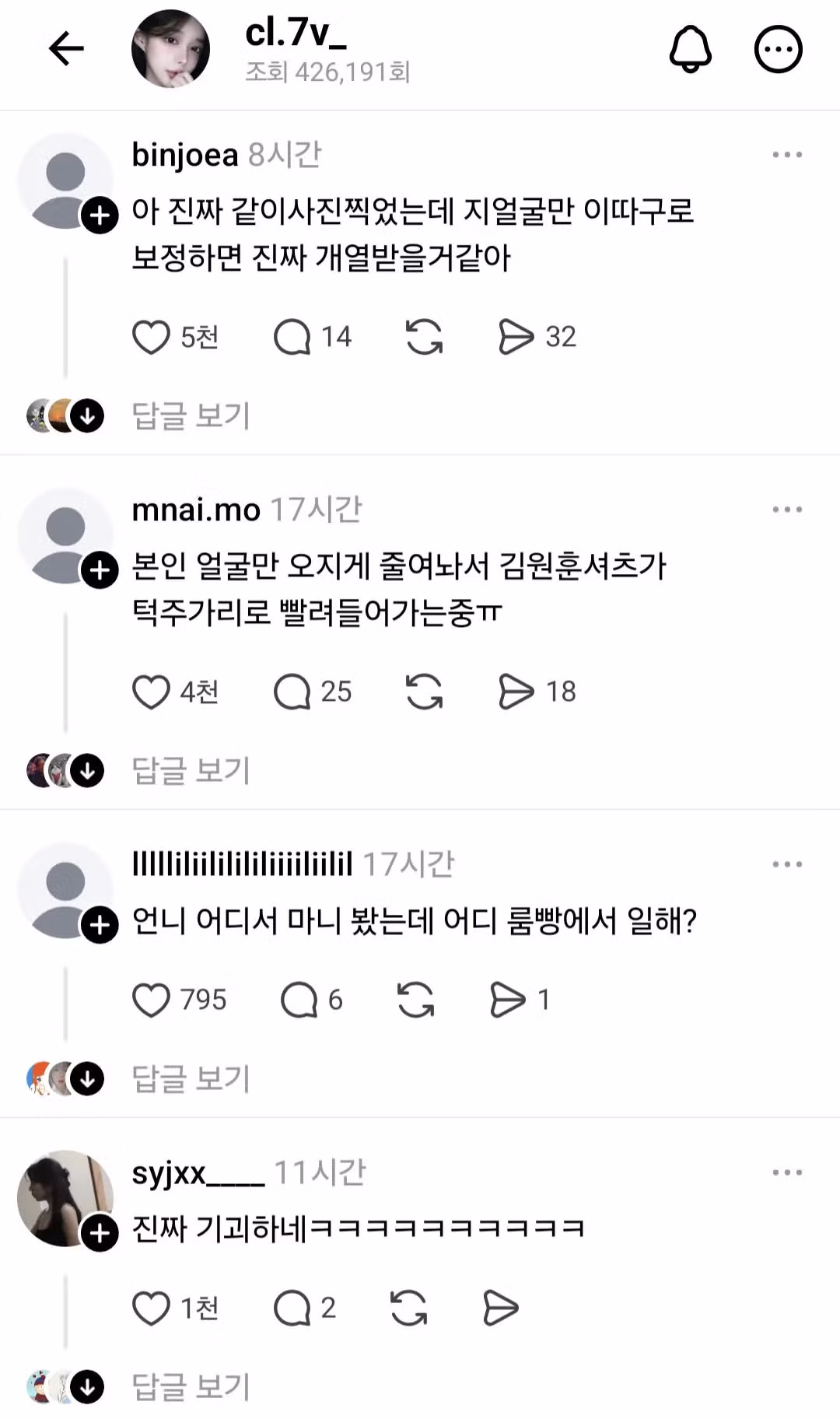Open the top-right ellipsis options menu
840x1419 pixels.
[x=779, y=48]
